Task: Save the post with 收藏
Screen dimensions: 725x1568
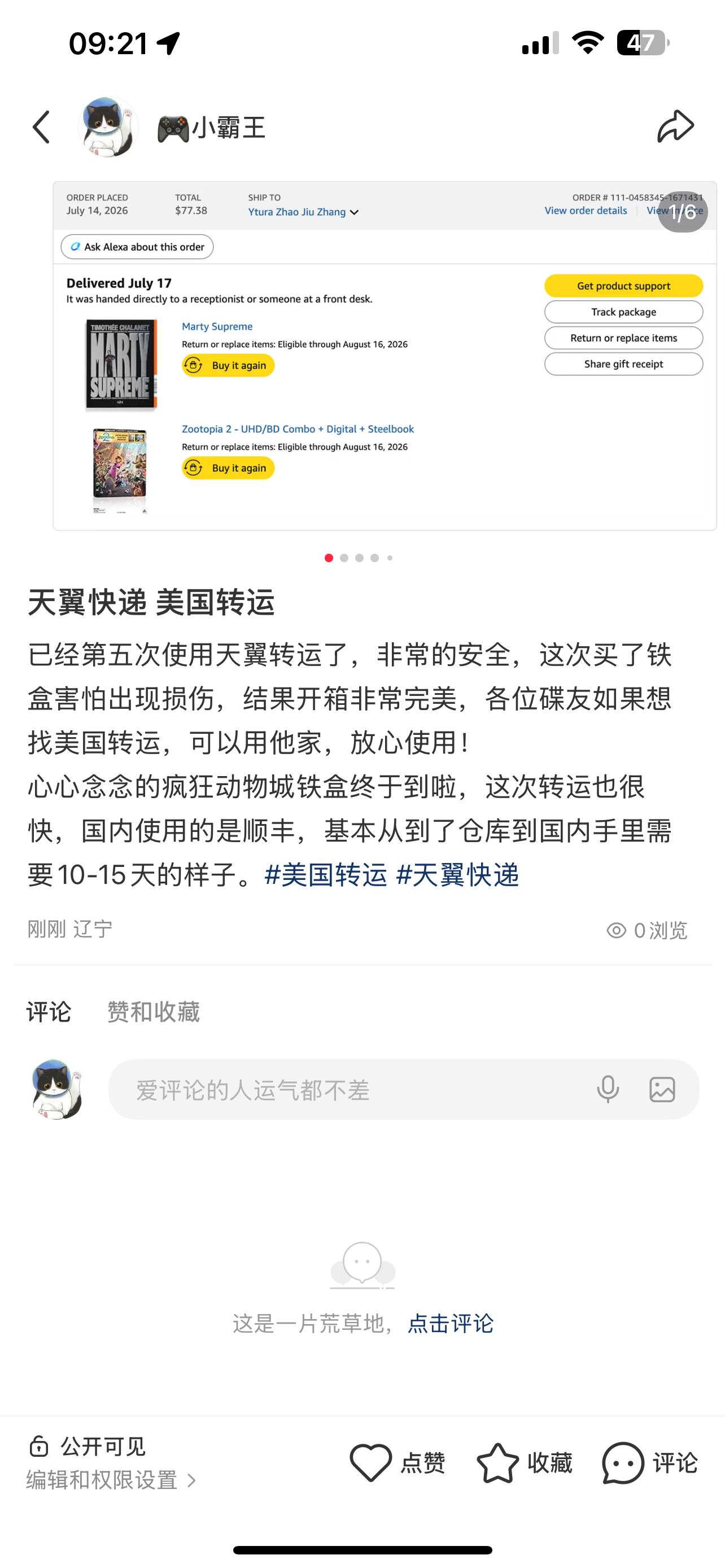Action: [524, 1462]
